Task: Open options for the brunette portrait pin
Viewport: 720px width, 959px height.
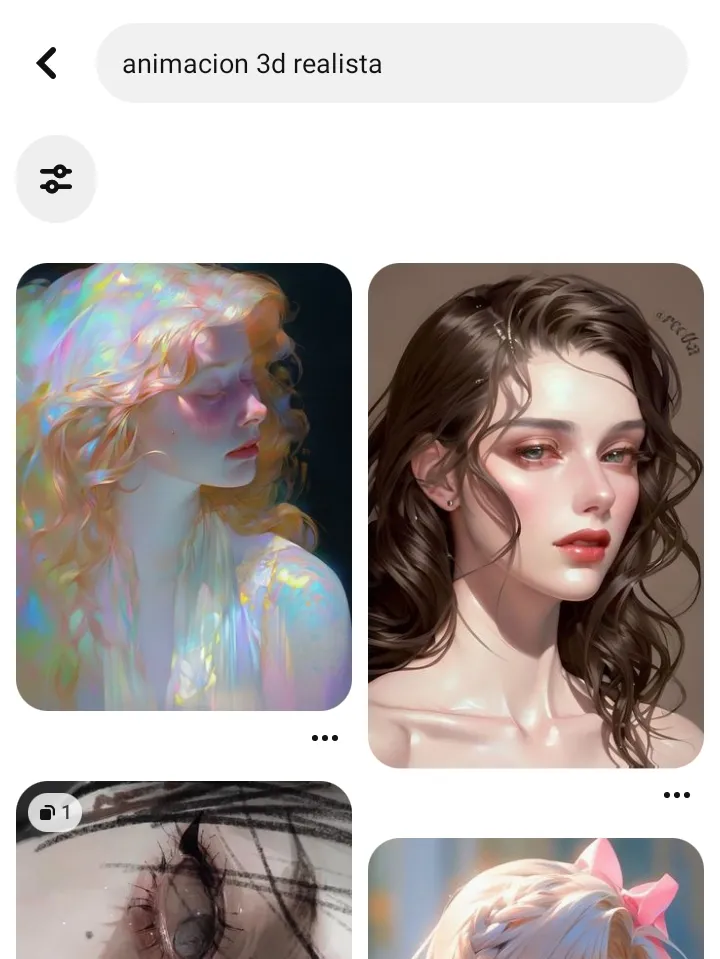Action: point(677,795)
